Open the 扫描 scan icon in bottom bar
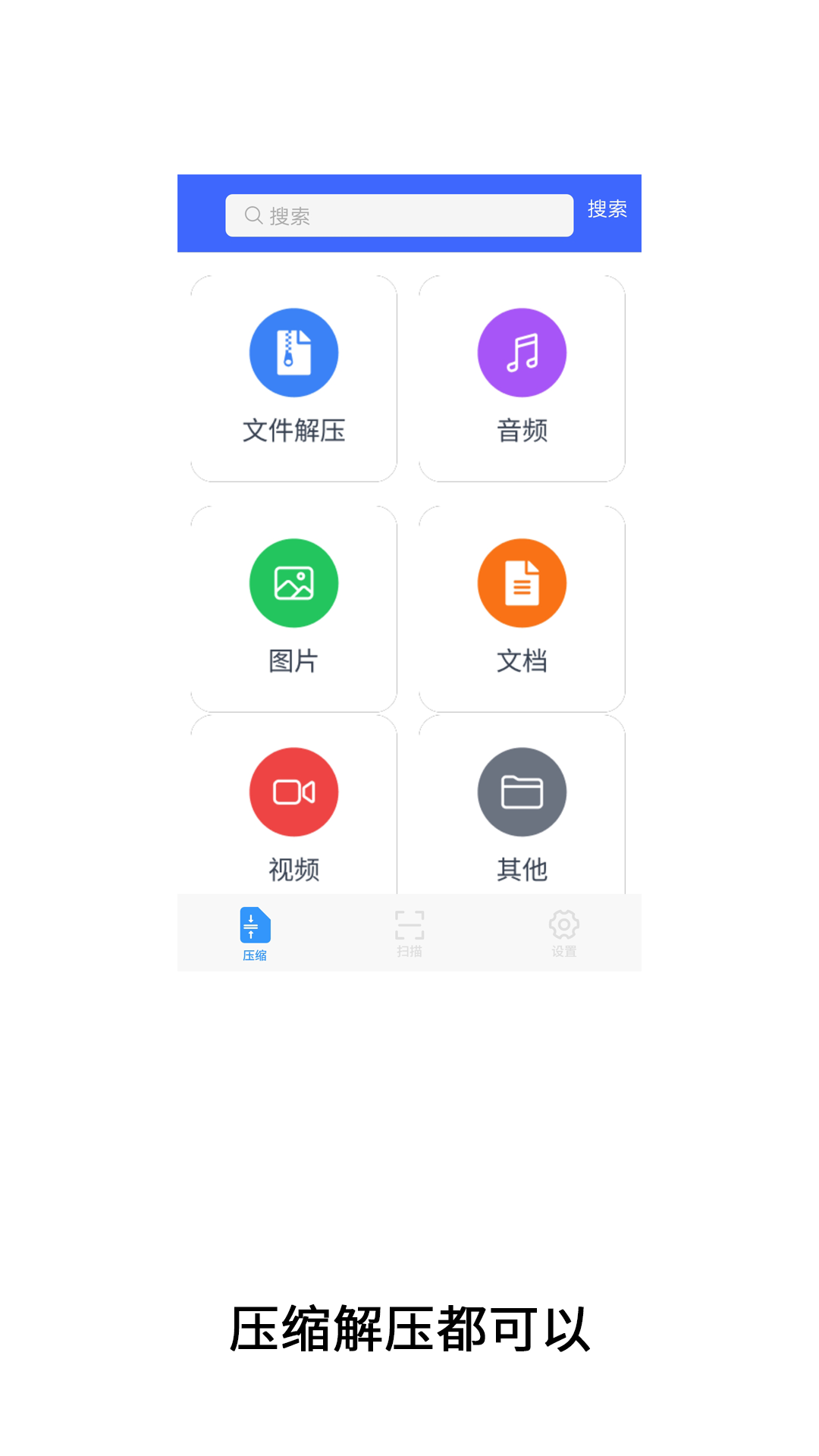 point(409,924)
